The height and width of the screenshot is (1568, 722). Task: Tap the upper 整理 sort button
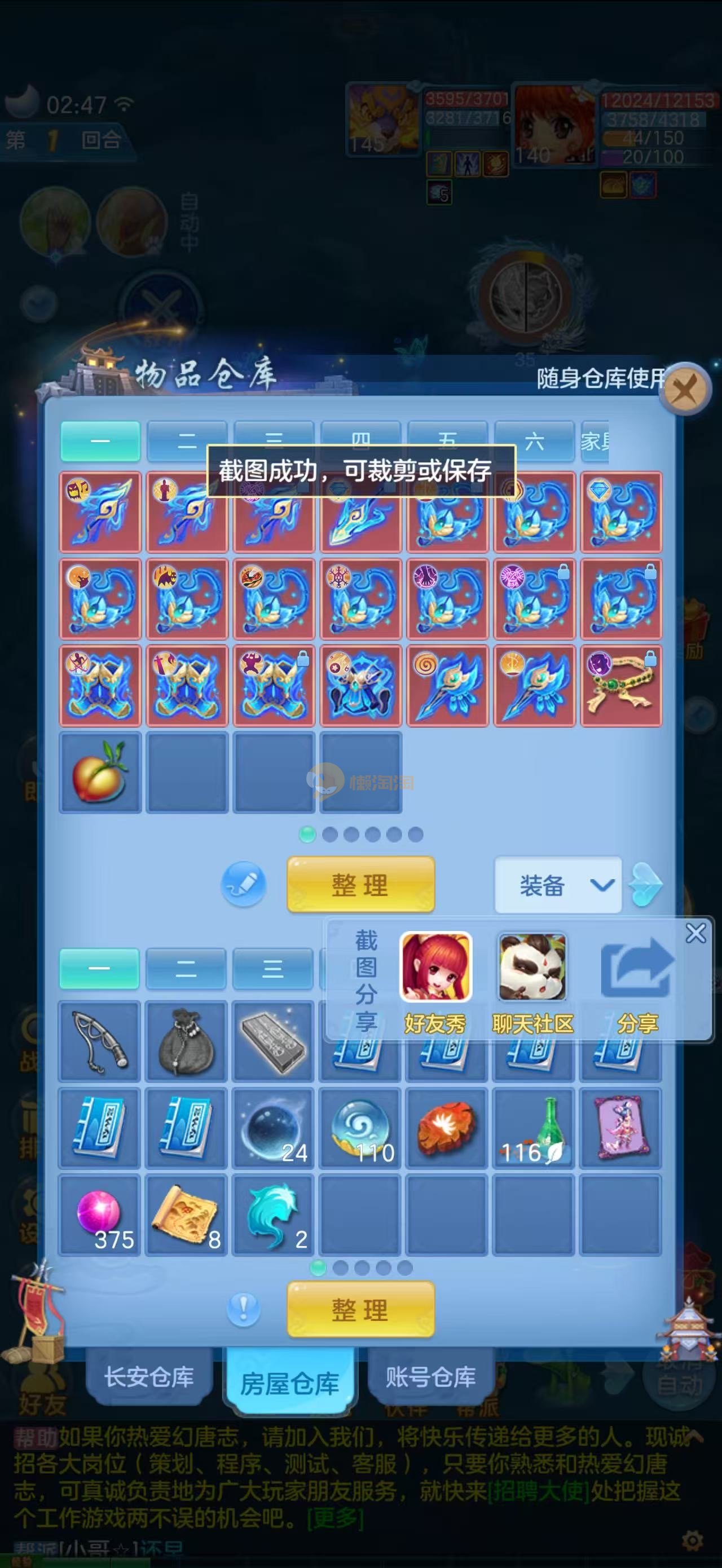tap(360, 885)
